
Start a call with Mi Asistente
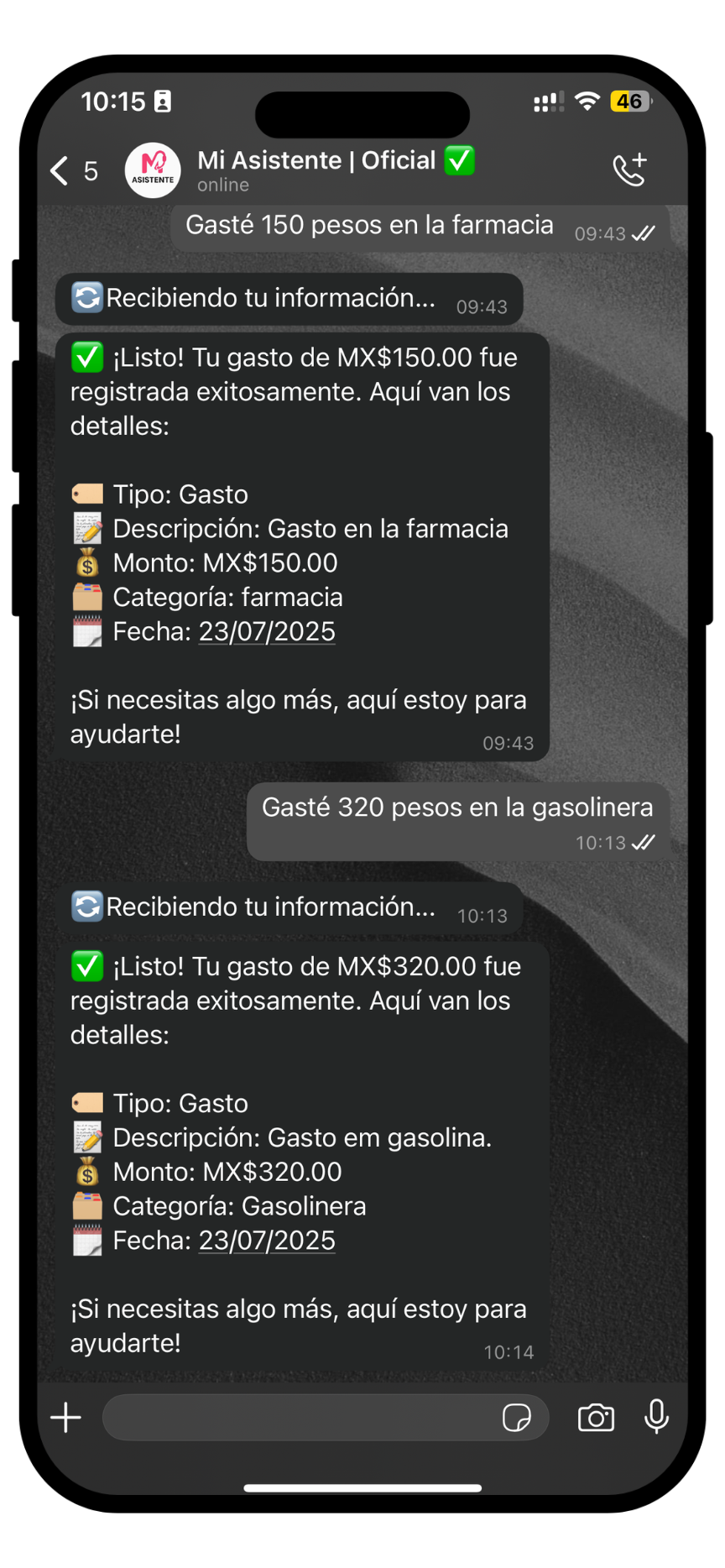point(629,170)
